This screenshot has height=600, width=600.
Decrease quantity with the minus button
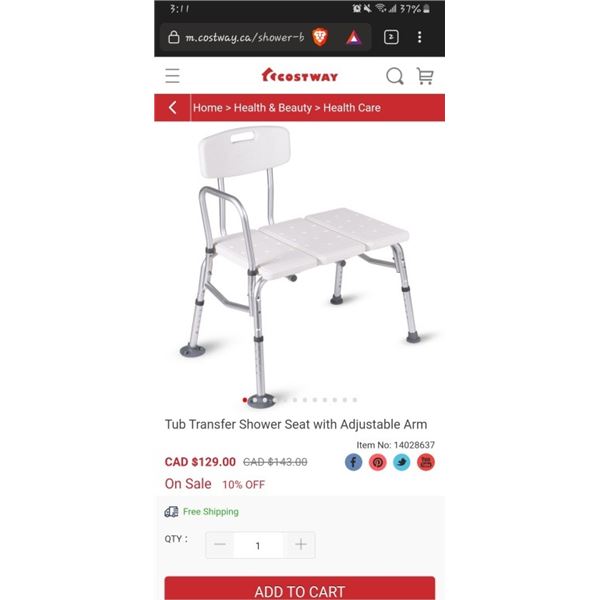pyautogui.click(x=220, y=545)
